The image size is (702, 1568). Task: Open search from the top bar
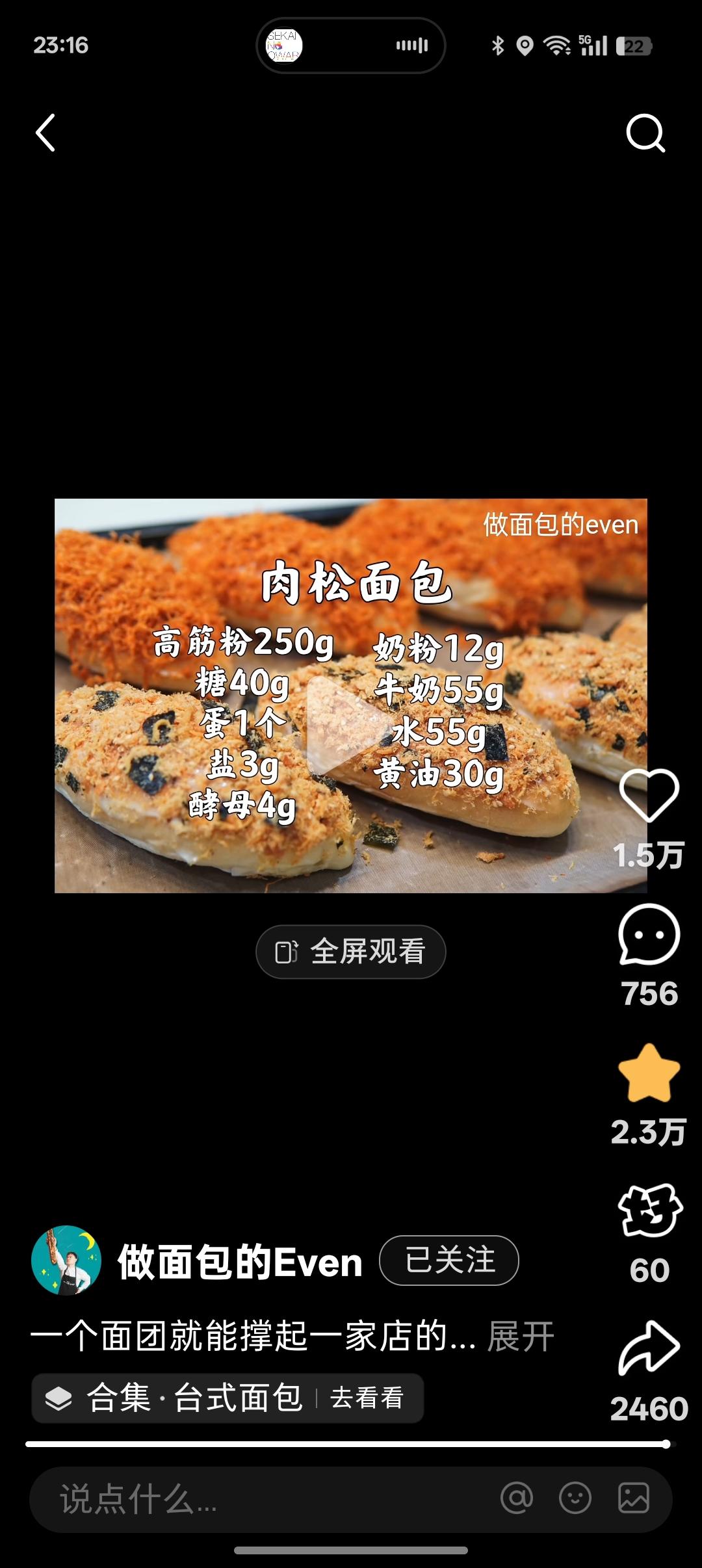point(646,135)
